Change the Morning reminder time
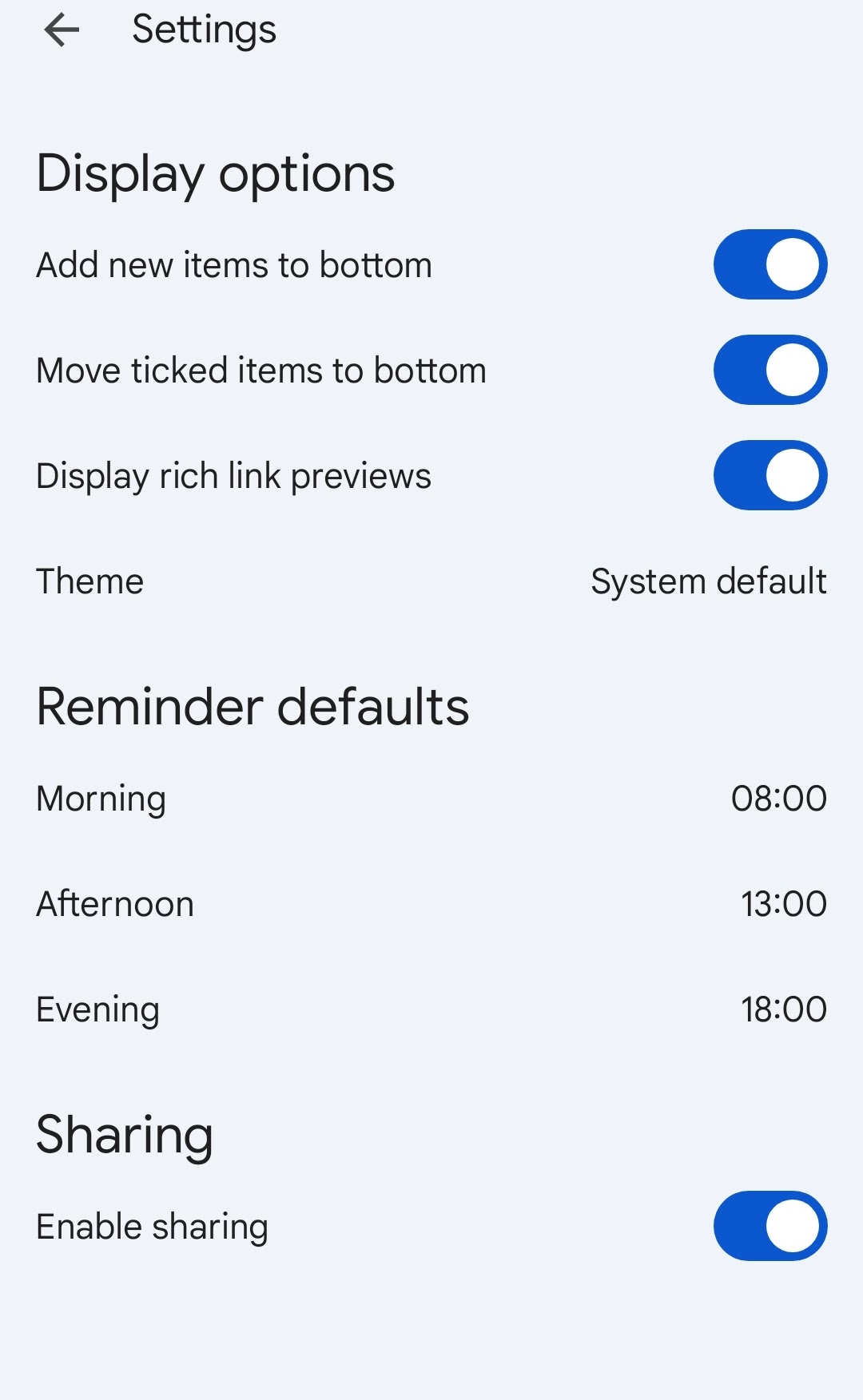Image resolution: width=863 pixels, height=1400 pixels. coord(431,799)
